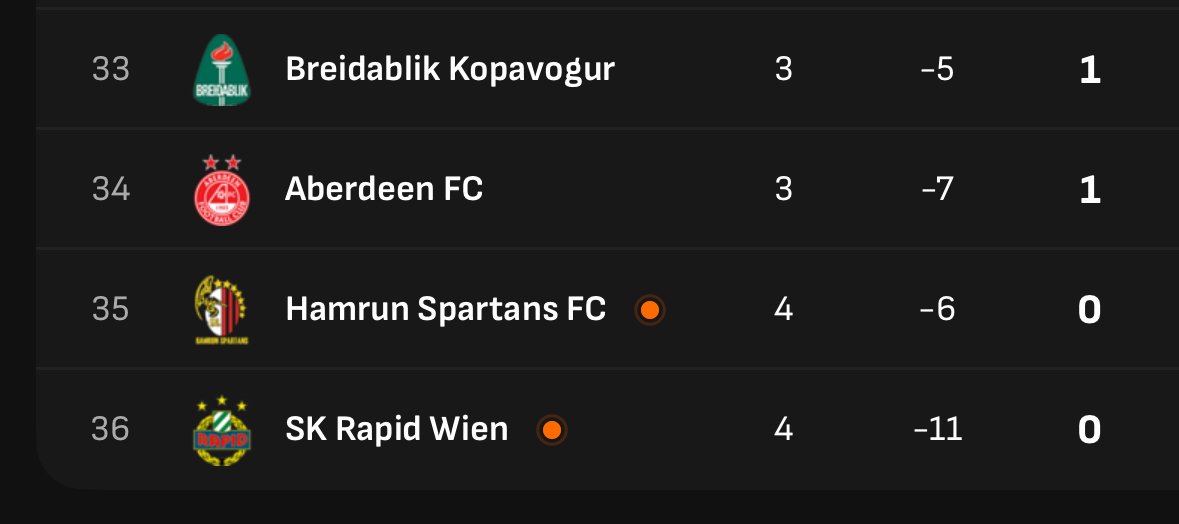Open the Breidablik Kopavogur team row
This screenshot has height=524, width=1179.
[x=450, y=69]
